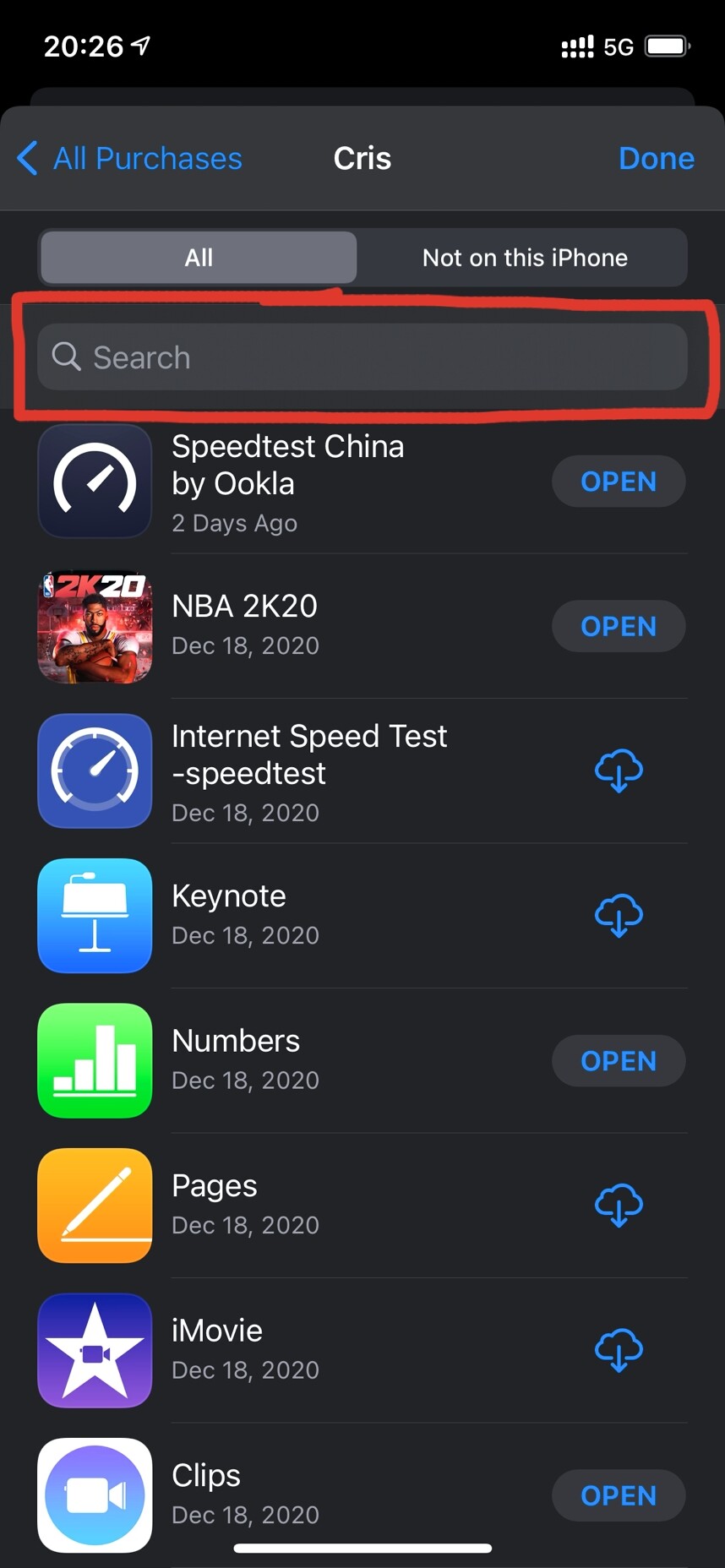The height and width of the screenshot is (1568, 725).
Task: Tap Done to close purchases
Action: click(x=656, y=159)
